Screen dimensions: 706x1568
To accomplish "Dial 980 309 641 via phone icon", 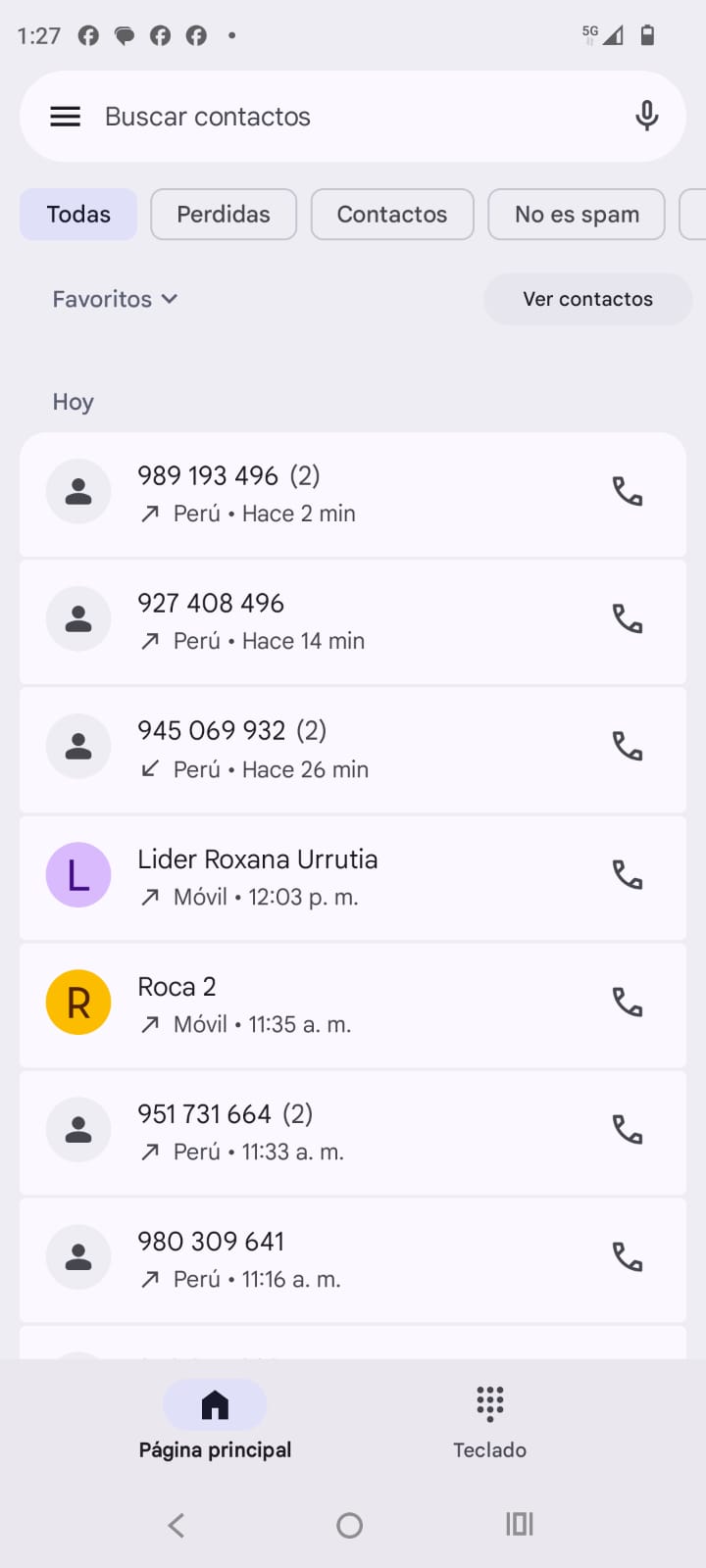I will click(628, 1256).
